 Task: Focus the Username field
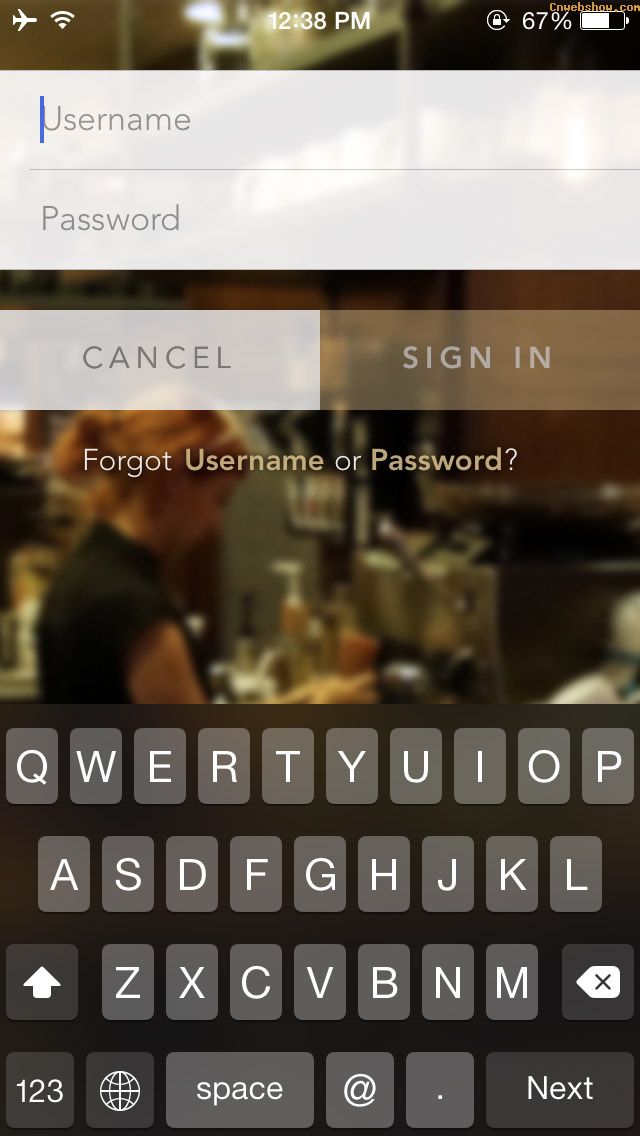pyautogui.click(x=320, y=120)
